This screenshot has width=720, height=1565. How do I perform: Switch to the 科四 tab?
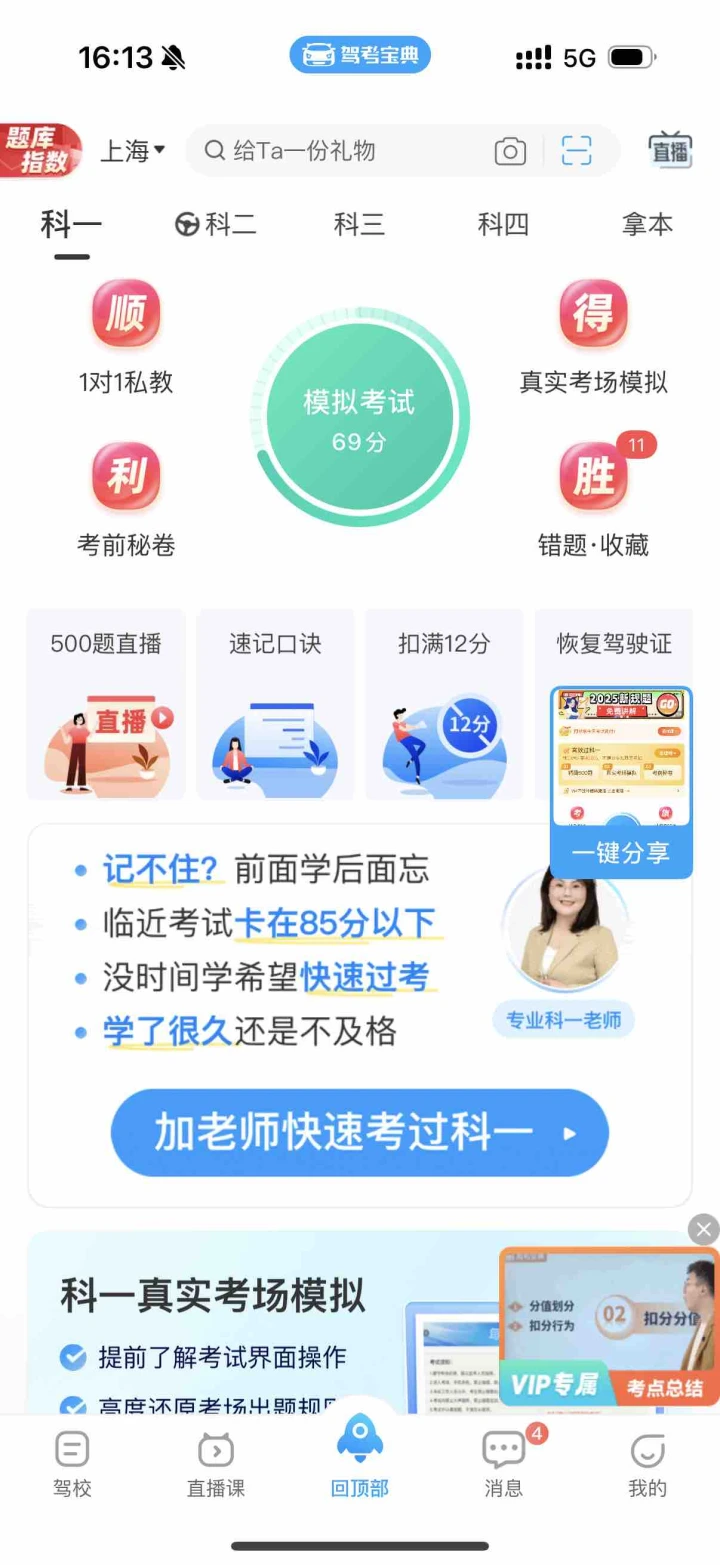503,224
